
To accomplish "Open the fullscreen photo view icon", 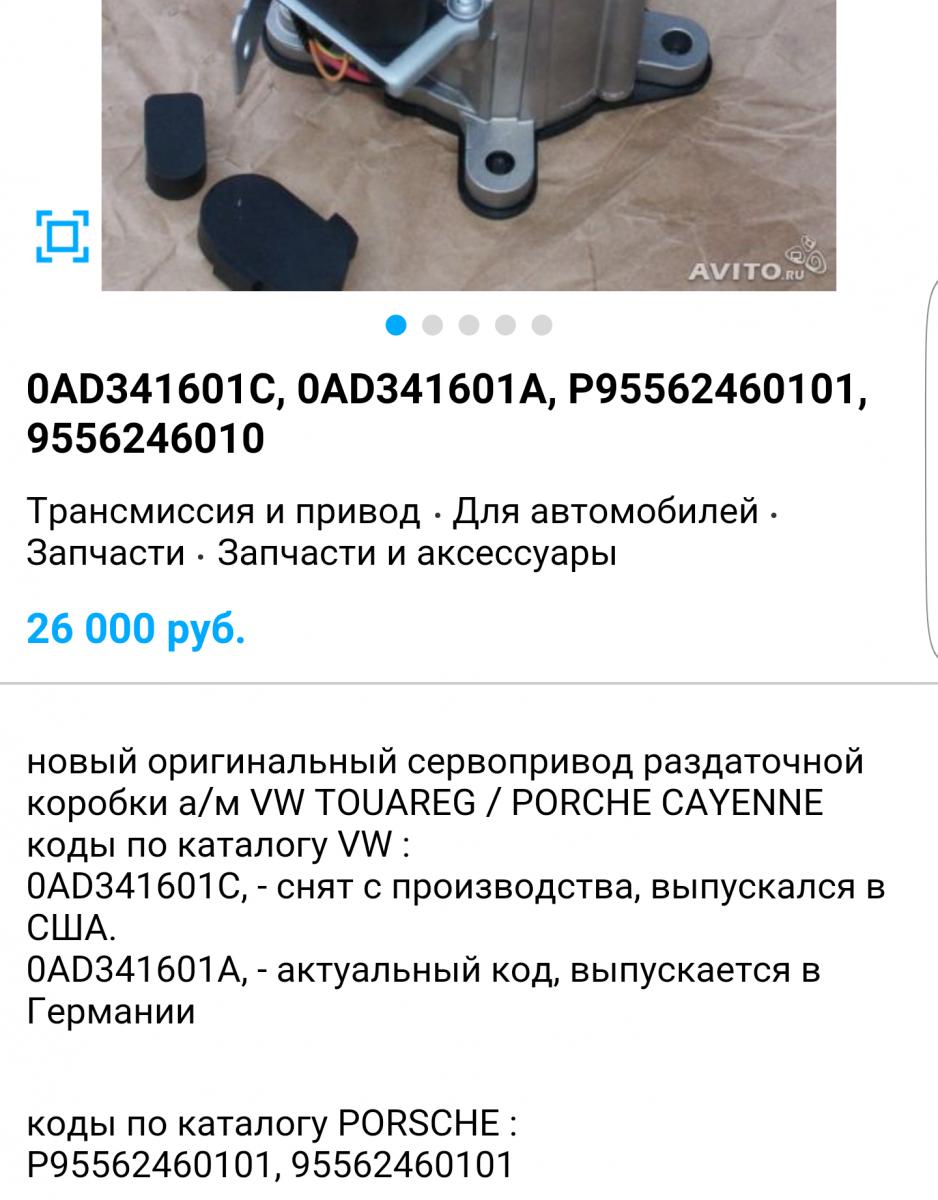I will coord(62,236).
